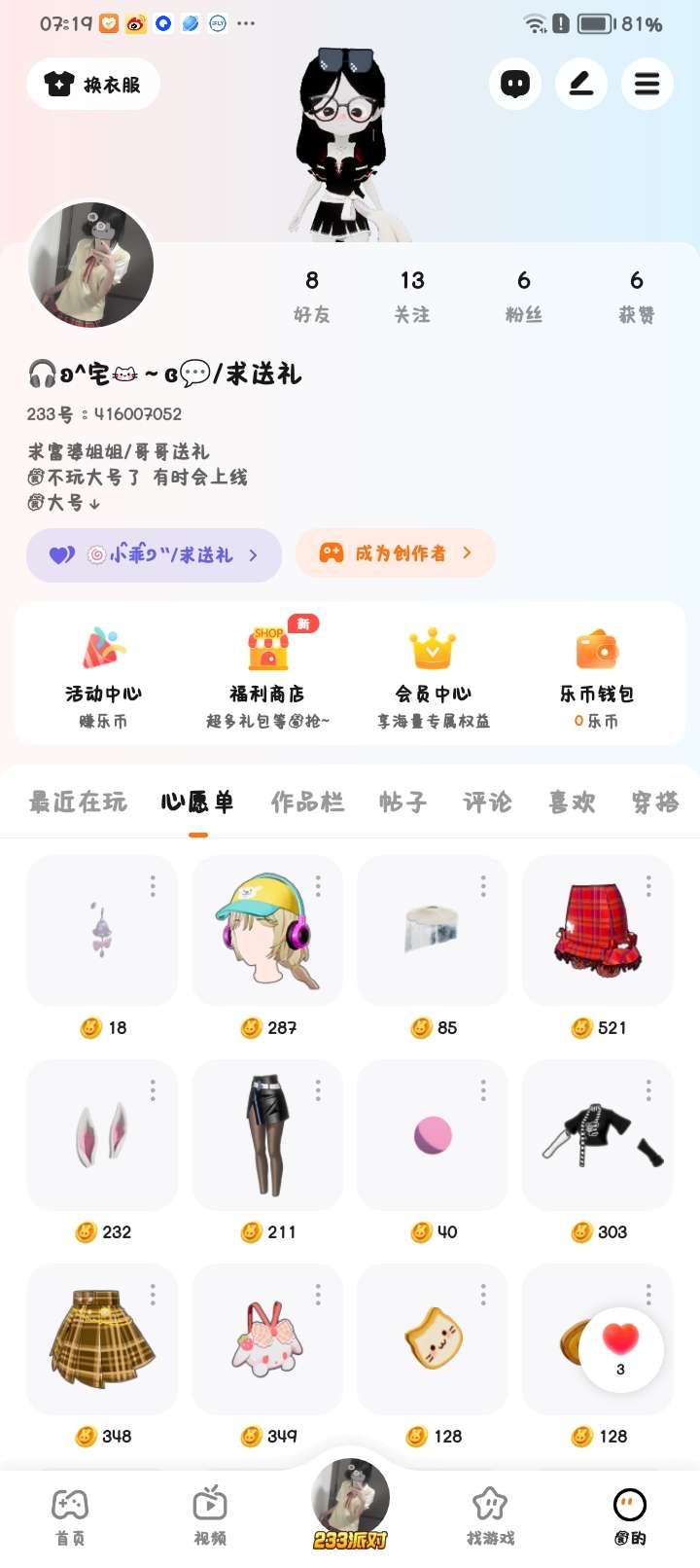Open the 粉丝 followers list
This screenshot has width=700, height=1568.
pyautogui.click(x=523, y=296)
